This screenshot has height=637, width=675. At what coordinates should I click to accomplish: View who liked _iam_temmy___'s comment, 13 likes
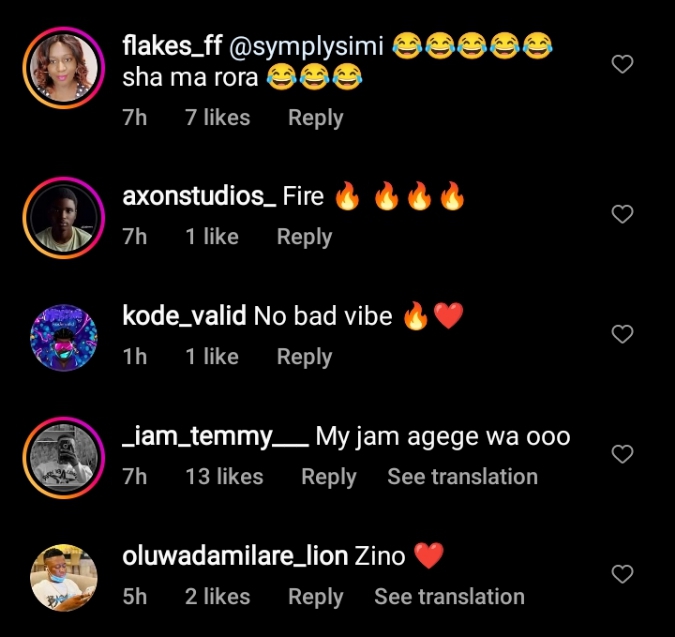[224, 477]
